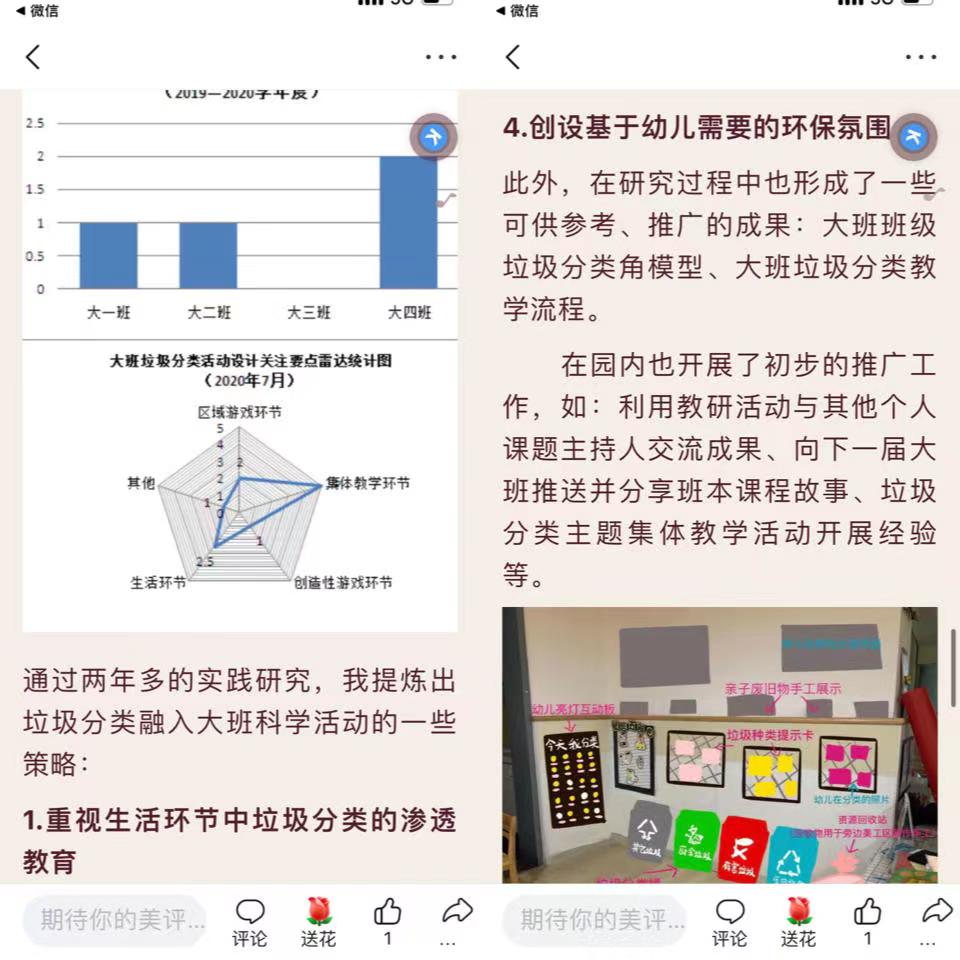The width and height of the screenshot is (960, 960).
Task: Tap the blue floating button beside heading 4.创设
Action: [x=913, y=138]
